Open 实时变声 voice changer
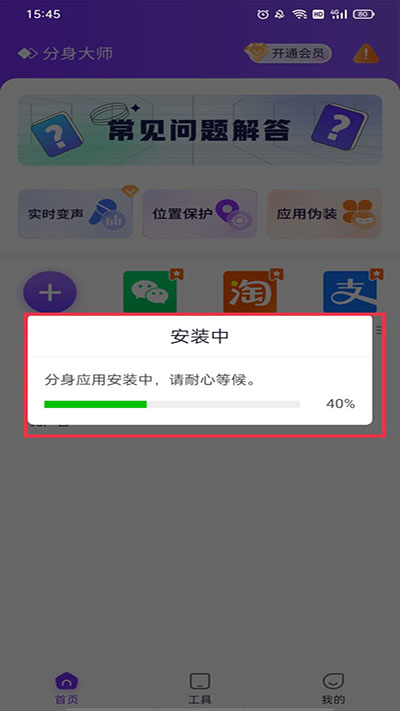 pyautogui.click(x=75, y=214)
